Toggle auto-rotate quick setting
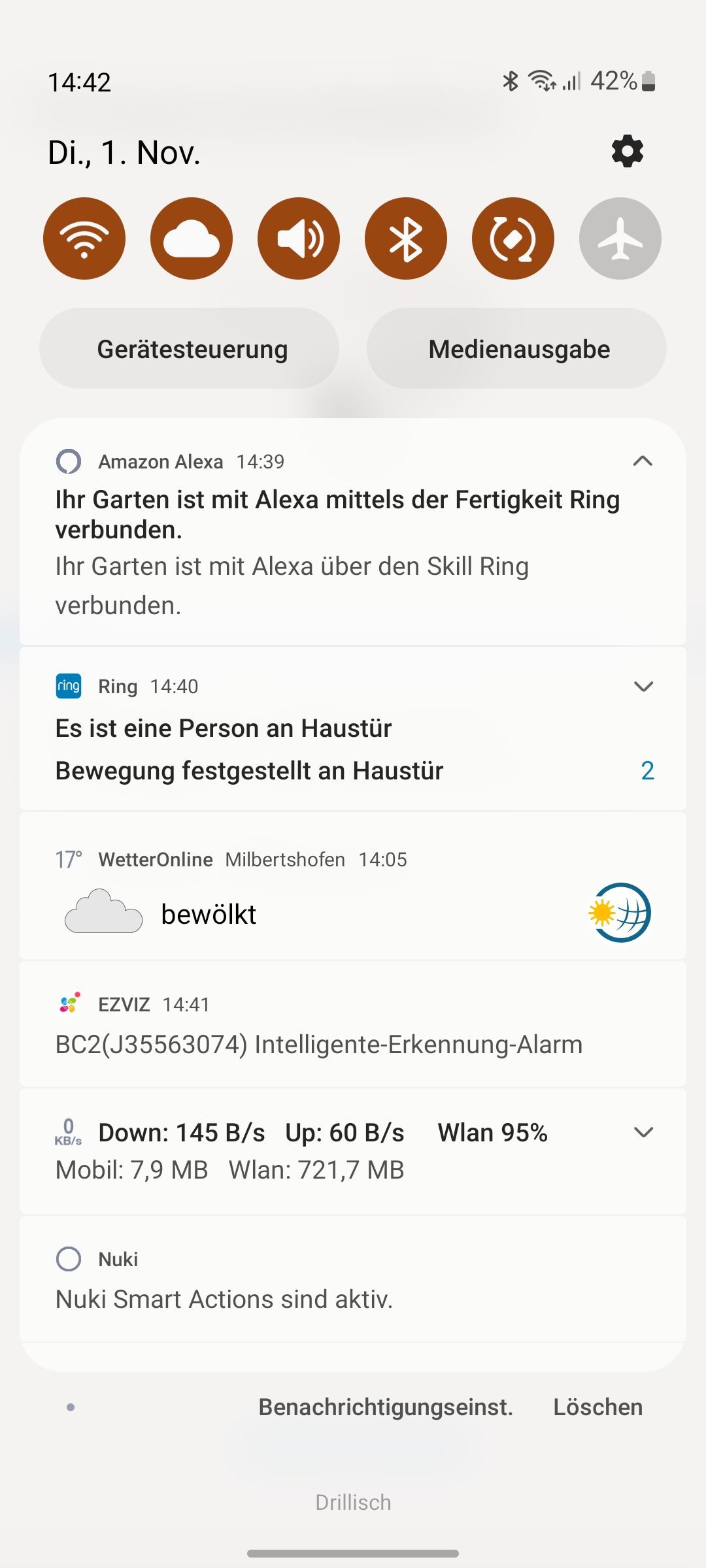Viewport: 706px width, 1568px height. (x=513, y=238)
